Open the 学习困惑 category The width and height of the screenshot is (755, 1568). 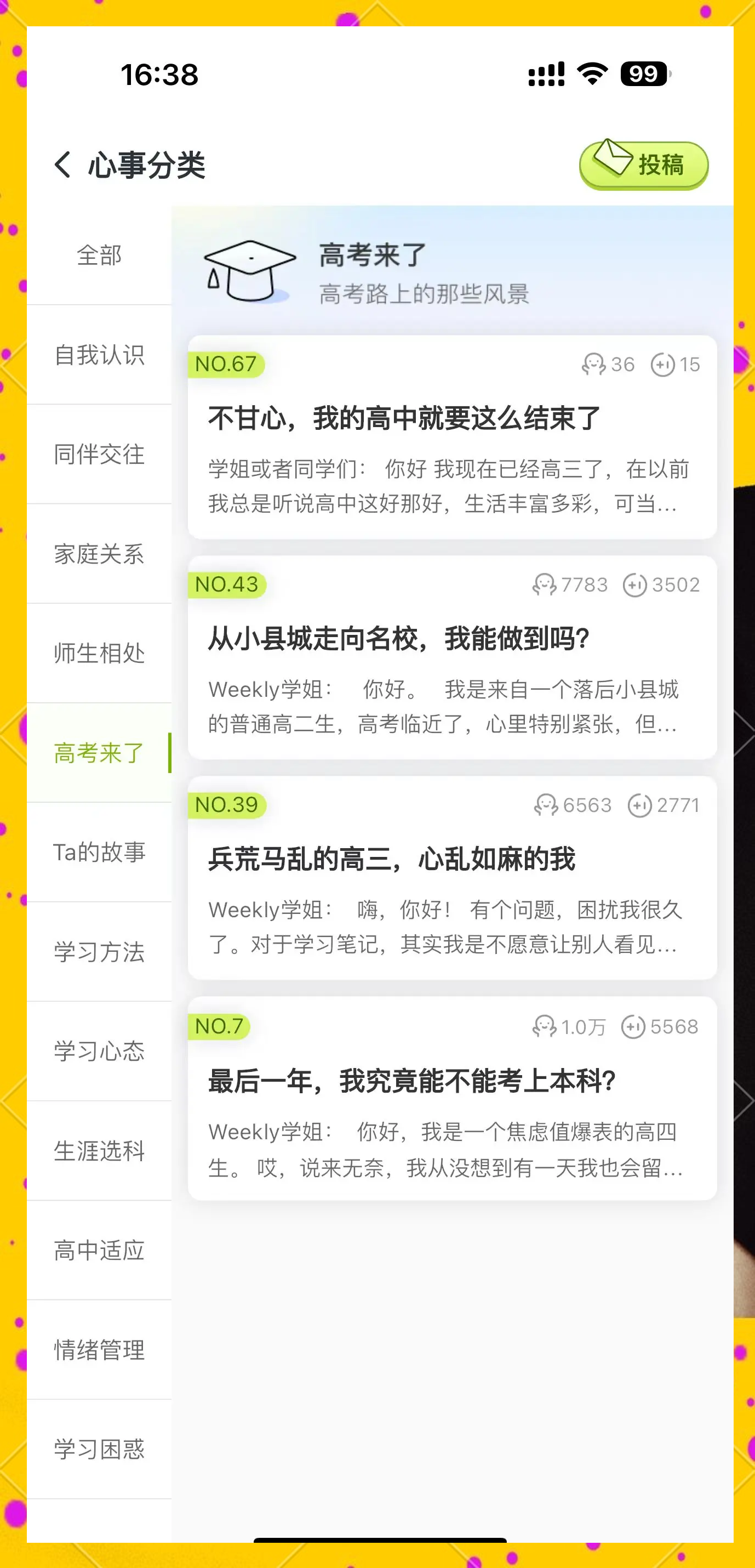pos(99,1450)
